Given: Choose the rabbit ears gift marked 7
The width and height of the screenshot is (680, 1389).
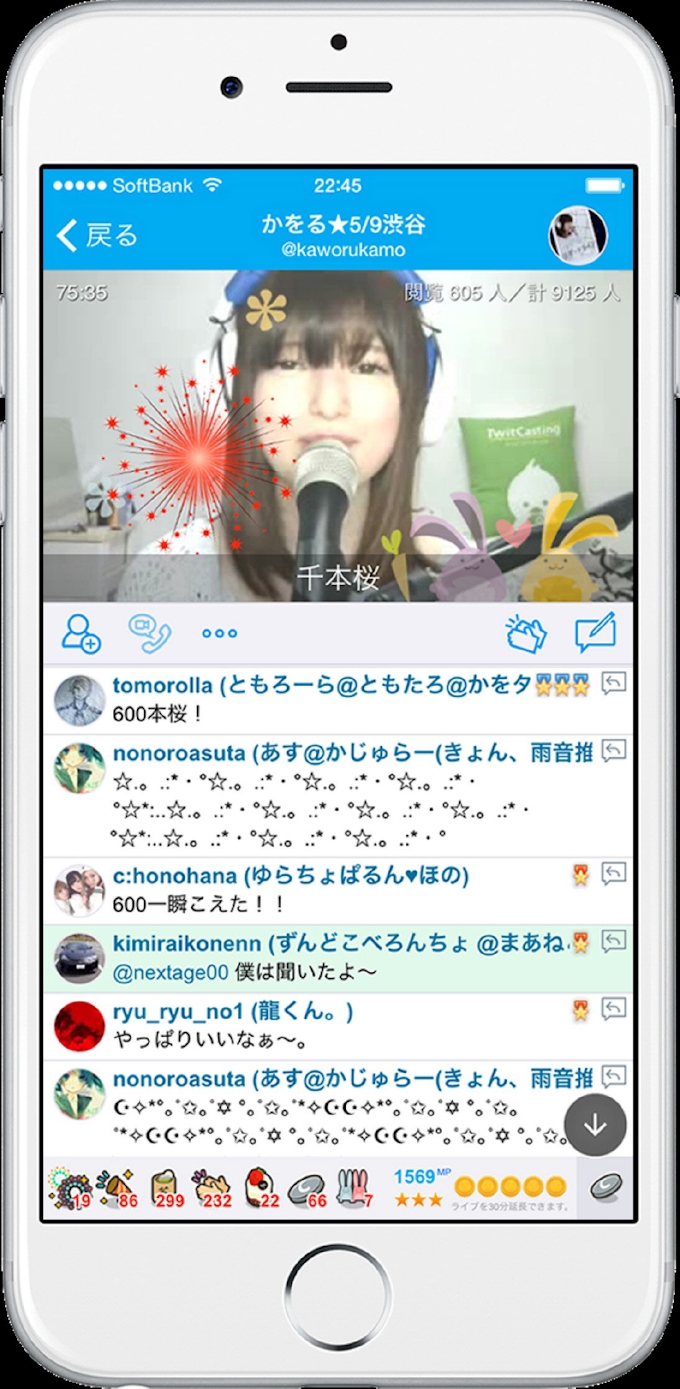Looking at the screenshot, I should click(353, 1189).
